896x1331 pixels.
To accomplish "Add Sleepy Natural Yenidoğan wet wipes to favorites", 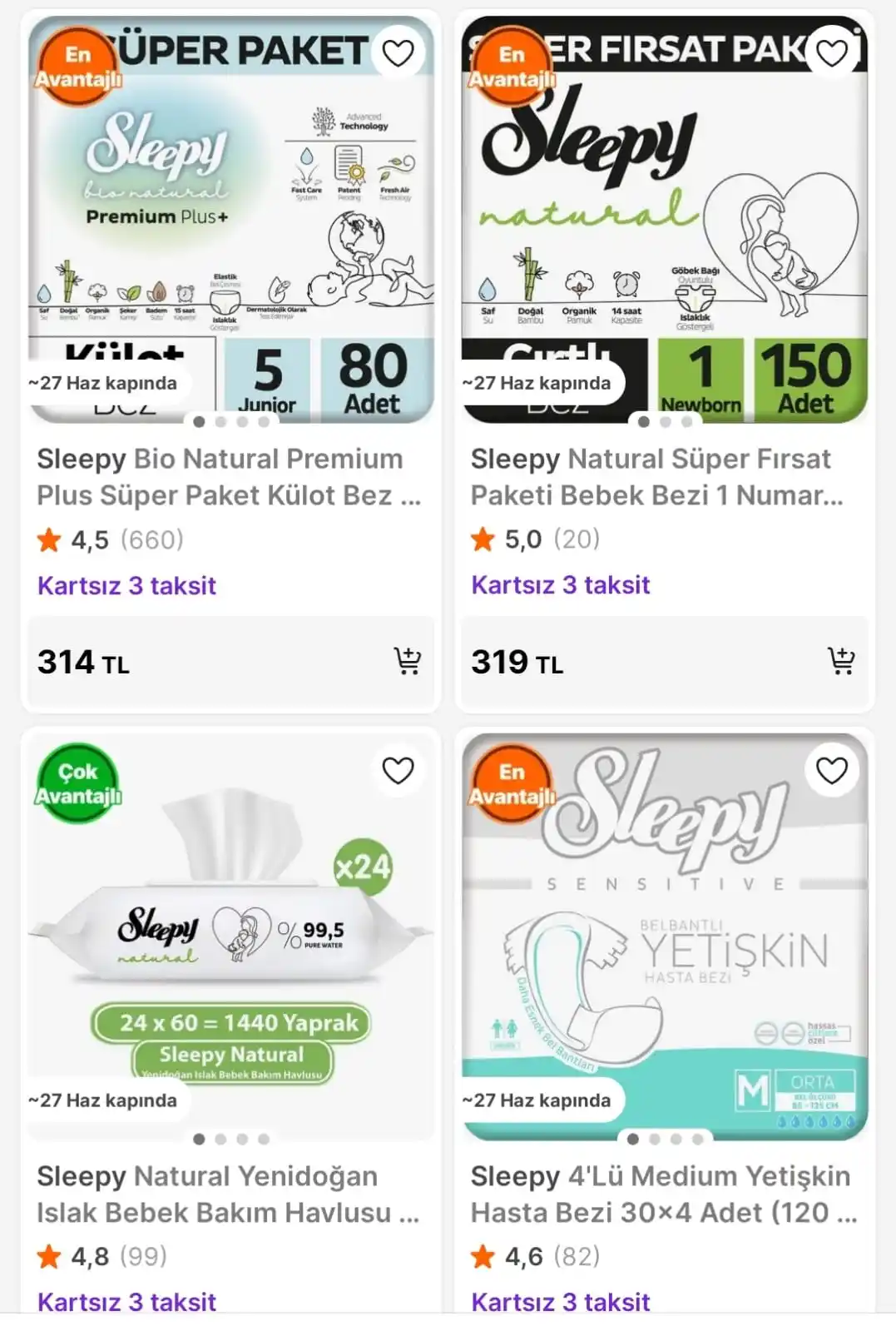I will 398,771.
